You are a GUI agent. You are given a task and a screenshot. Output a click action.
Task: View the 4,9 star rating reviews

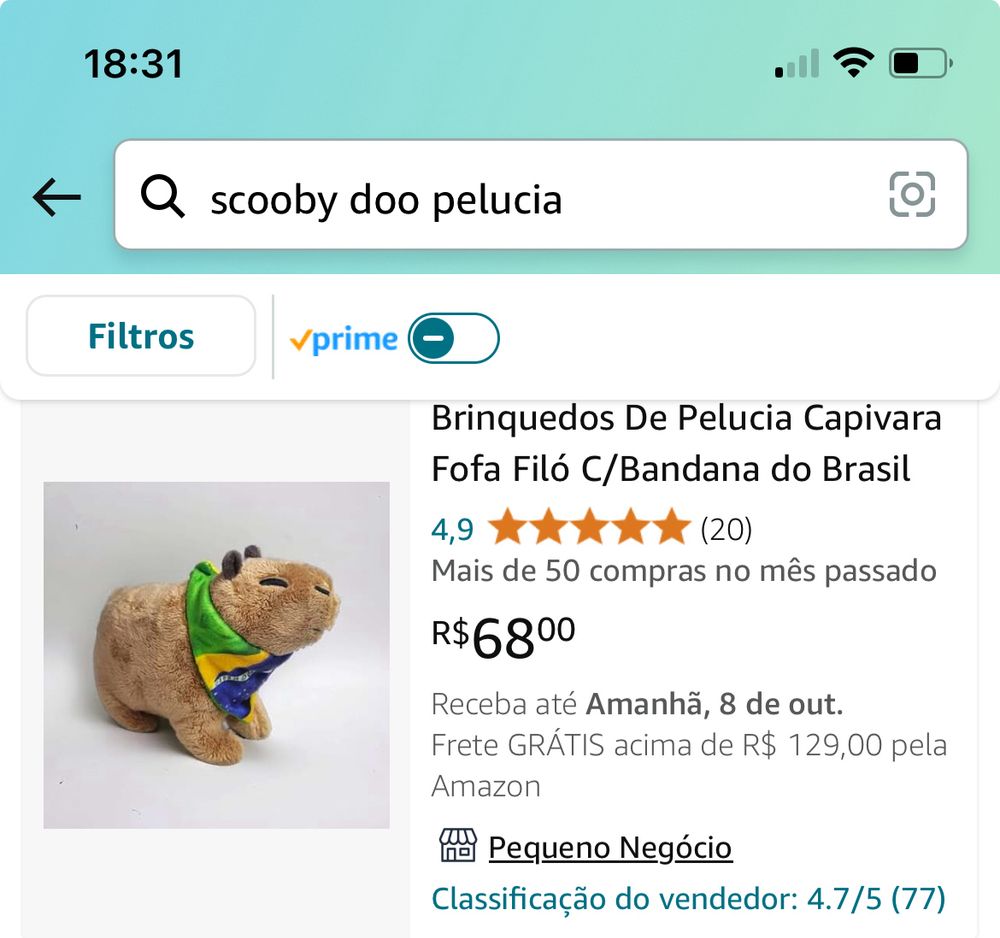tap(590, 527)
